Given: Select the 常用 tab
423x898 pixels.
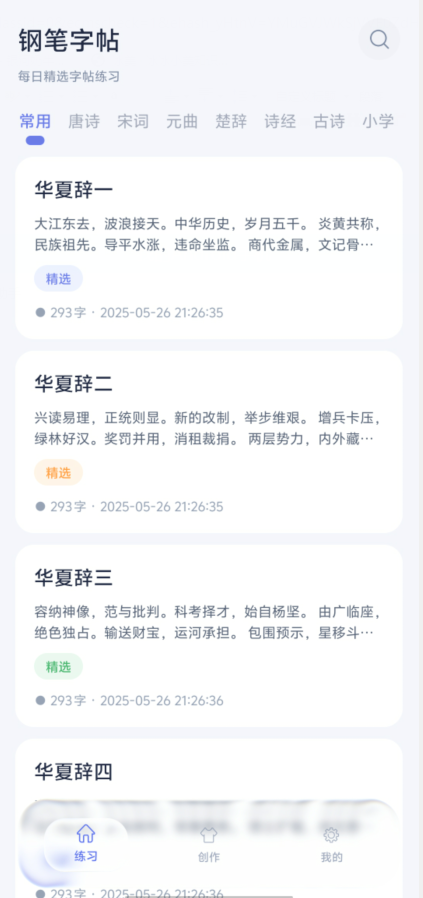Looking at the screenshot, I should click(x=35, y=121).
